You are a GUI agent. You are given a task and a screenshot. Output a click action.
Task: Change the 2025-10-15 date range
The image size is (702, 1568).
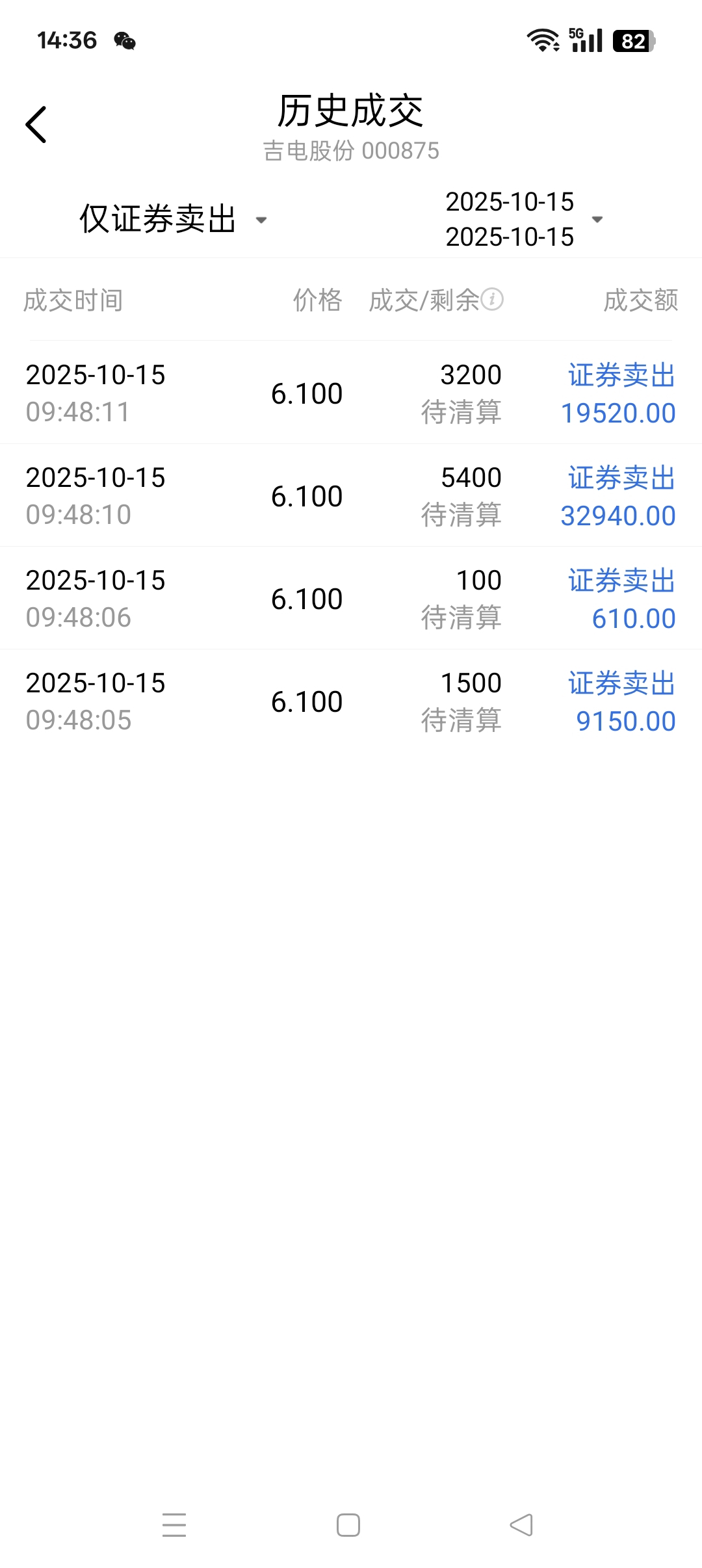click(x=523, y=219)
